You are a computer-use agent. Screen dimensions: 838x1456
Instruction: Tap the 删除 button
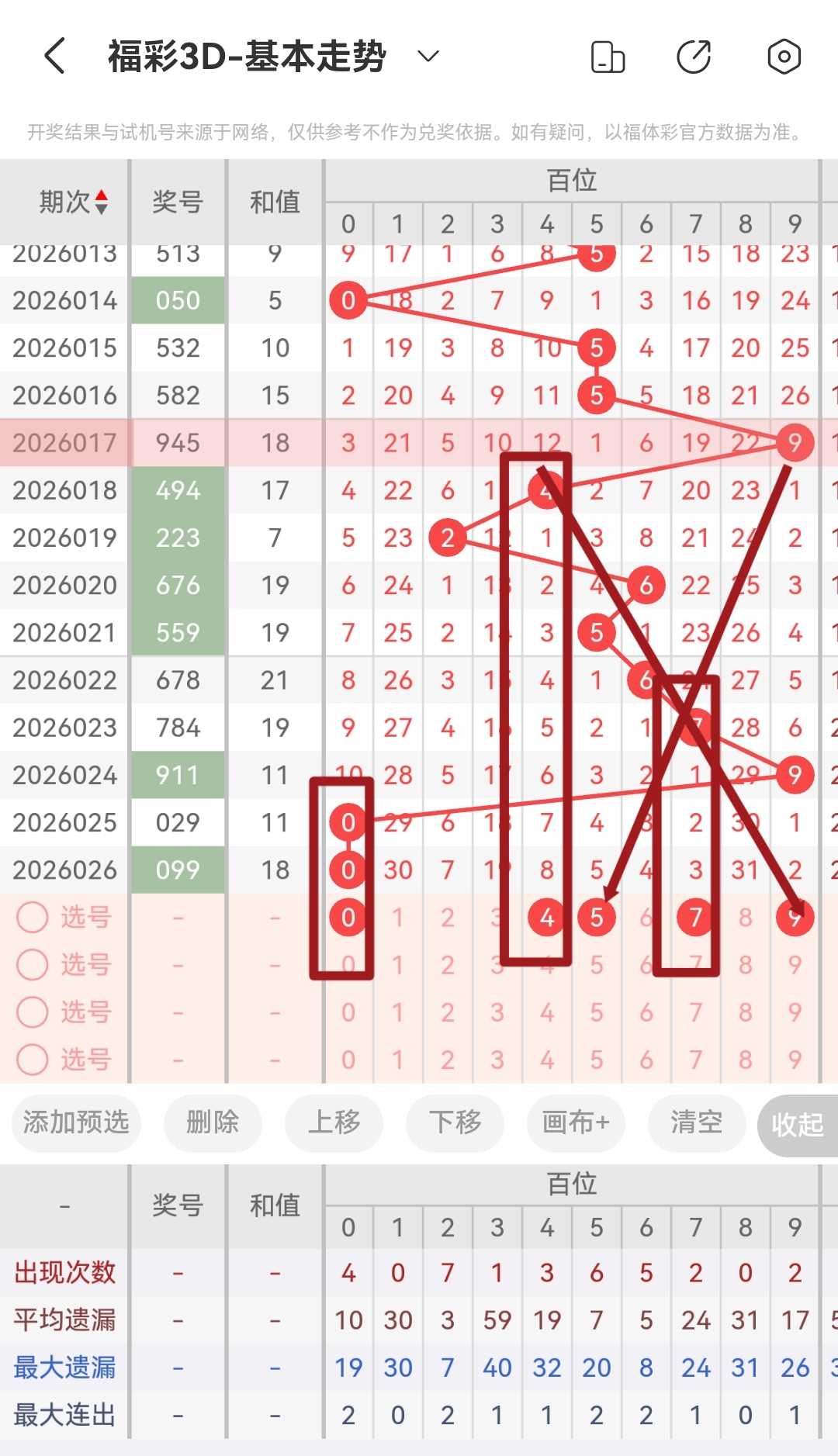coord(212,1123)
